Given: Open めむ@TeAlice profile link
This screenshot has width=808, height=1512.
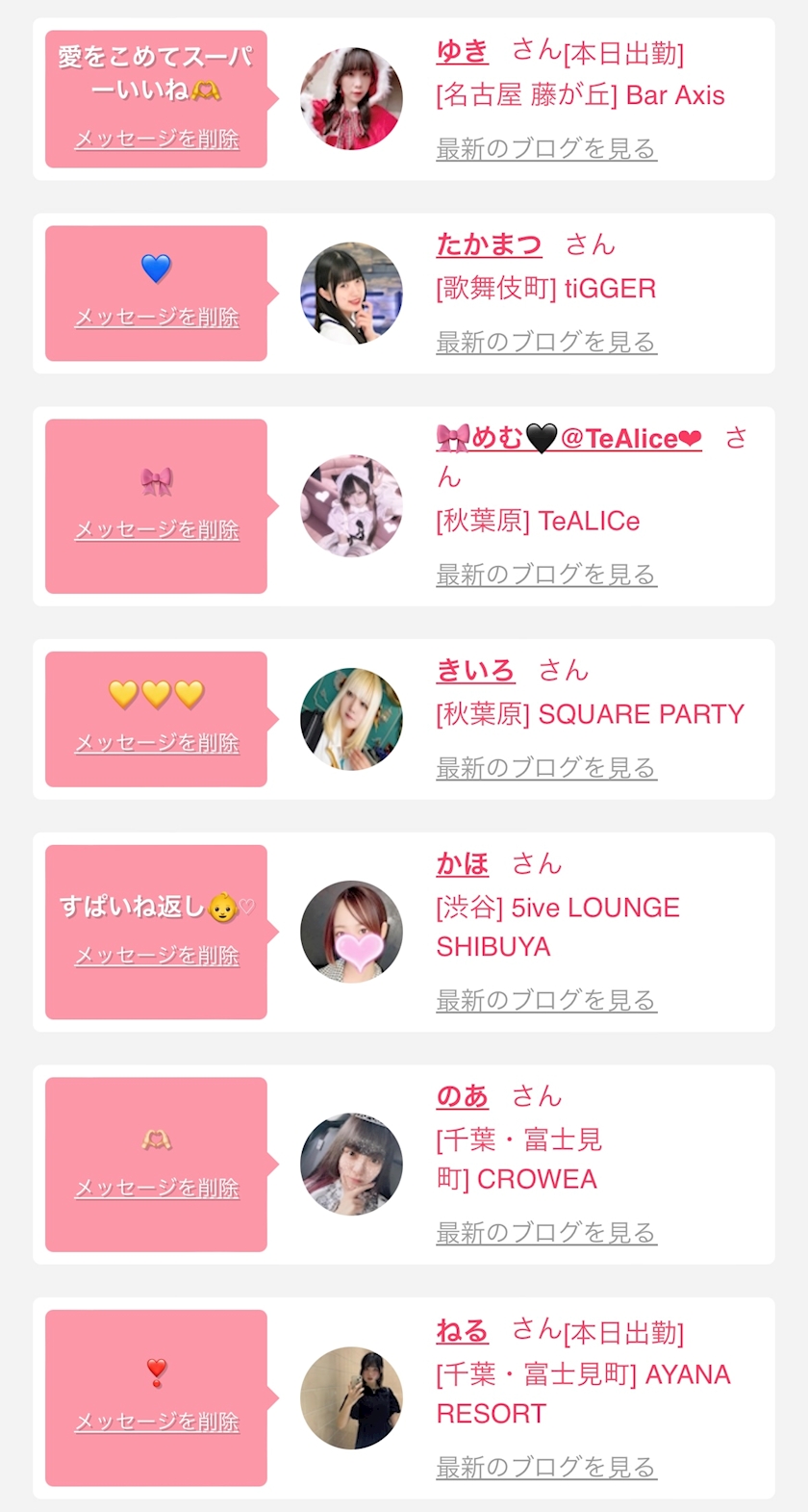Looking at the screenshot, I should (x=568, y=439).
